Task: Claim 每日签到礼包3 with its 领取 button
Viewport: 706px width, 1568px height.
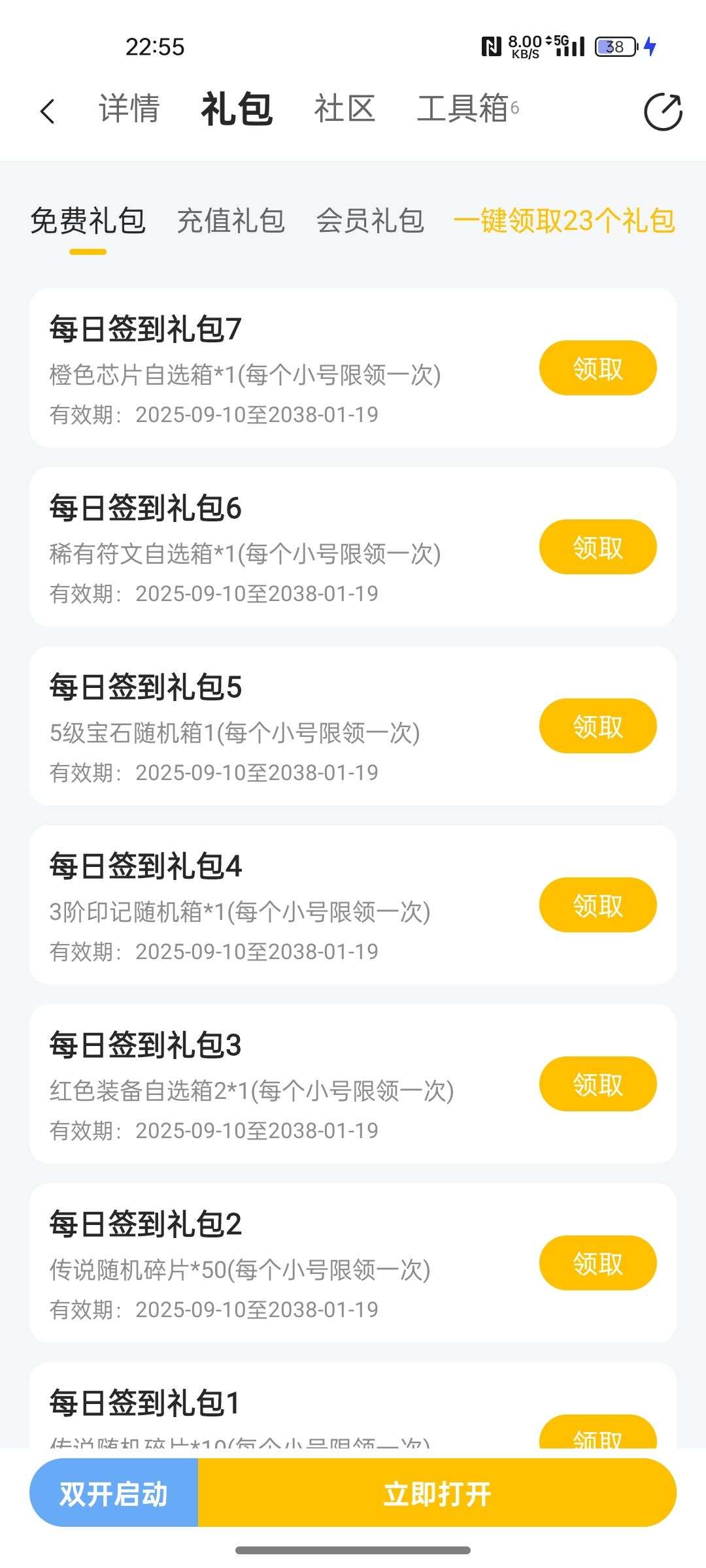Action: click(597, 1084)
